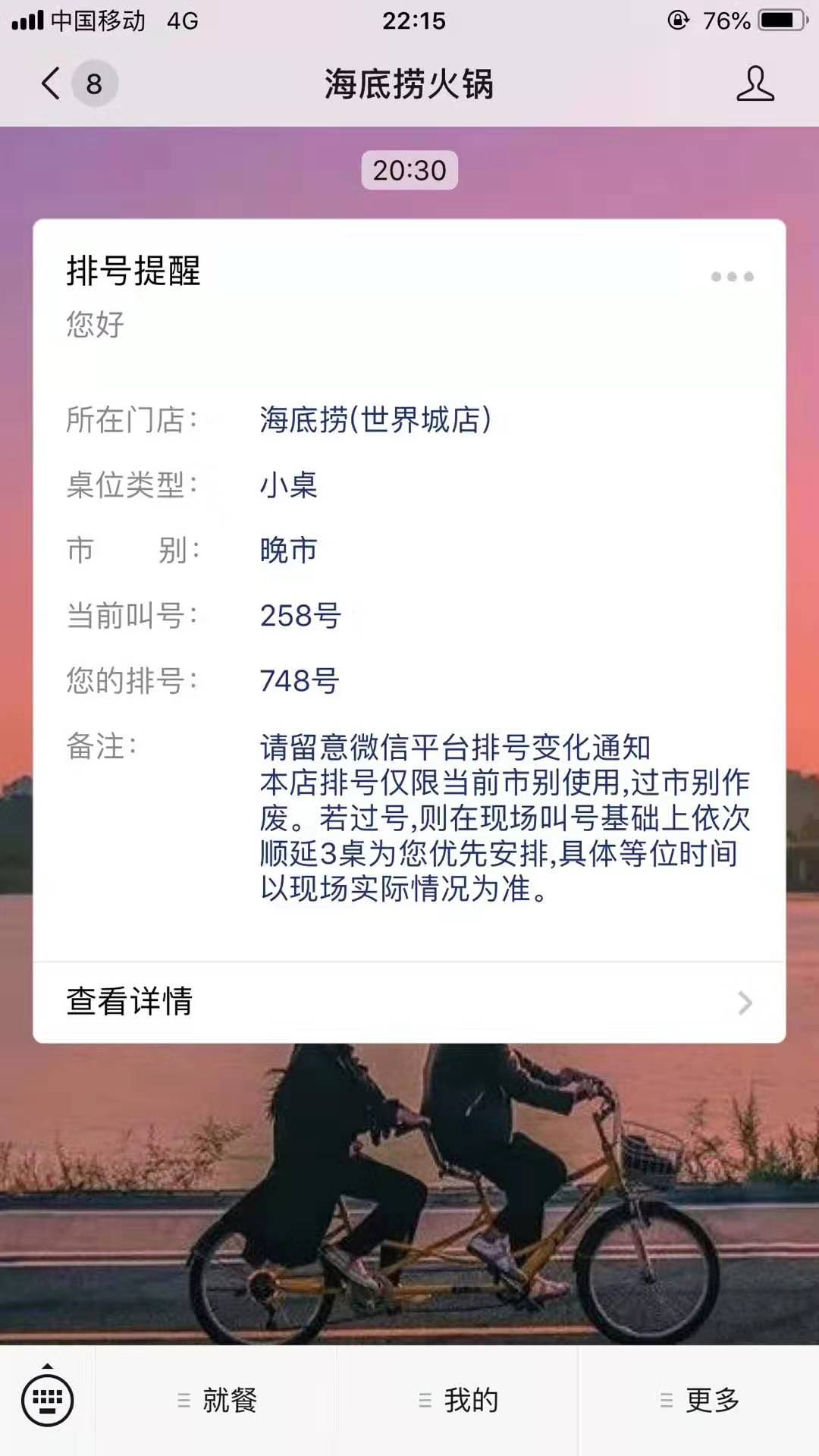Image resolution: width=819 pixels, height=1456 pixels.
Task: Open the 就餐 menu
Action: point(216,1400)
